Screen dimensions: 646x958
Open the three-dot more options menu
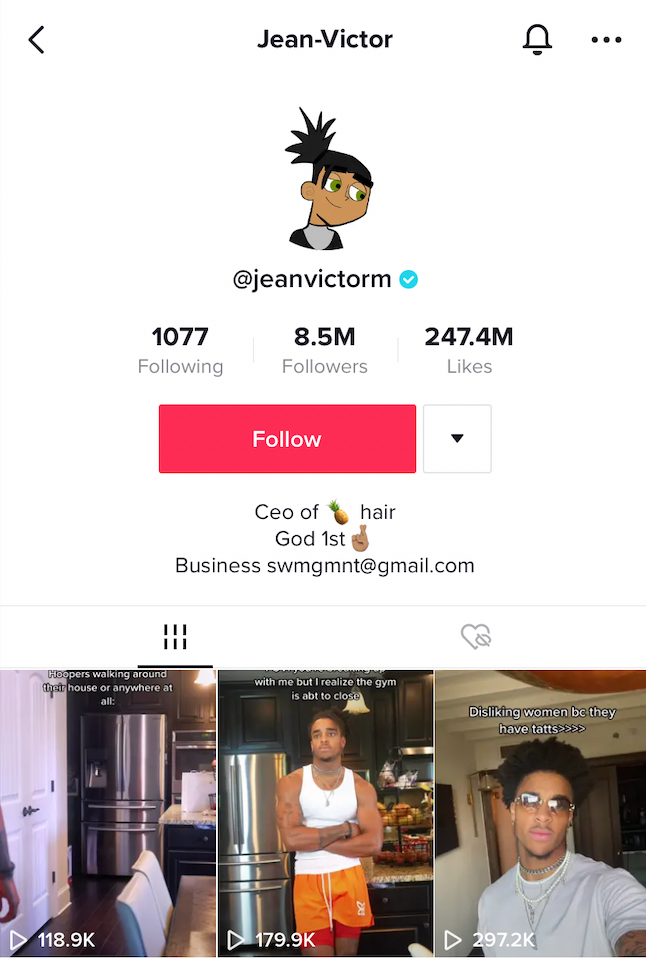[x=606, y=40]
